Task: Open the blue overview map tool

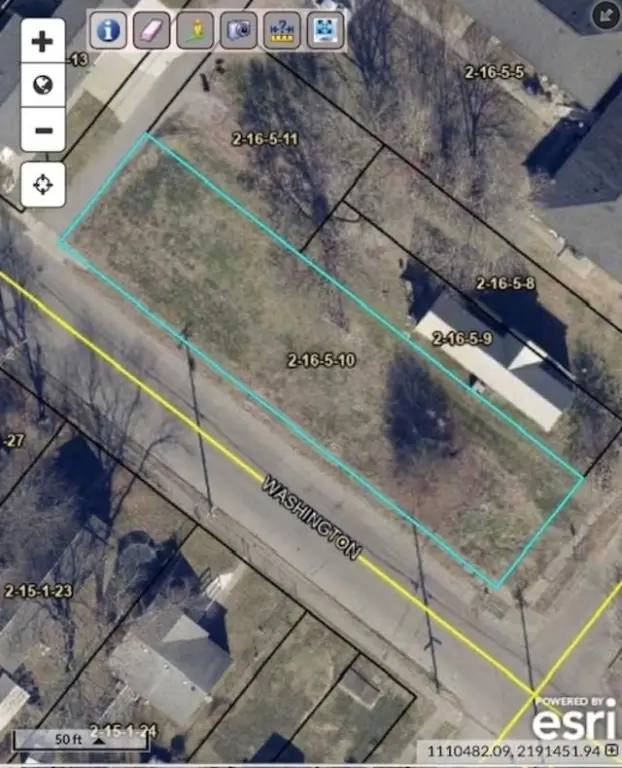Action: pos(326,31)
